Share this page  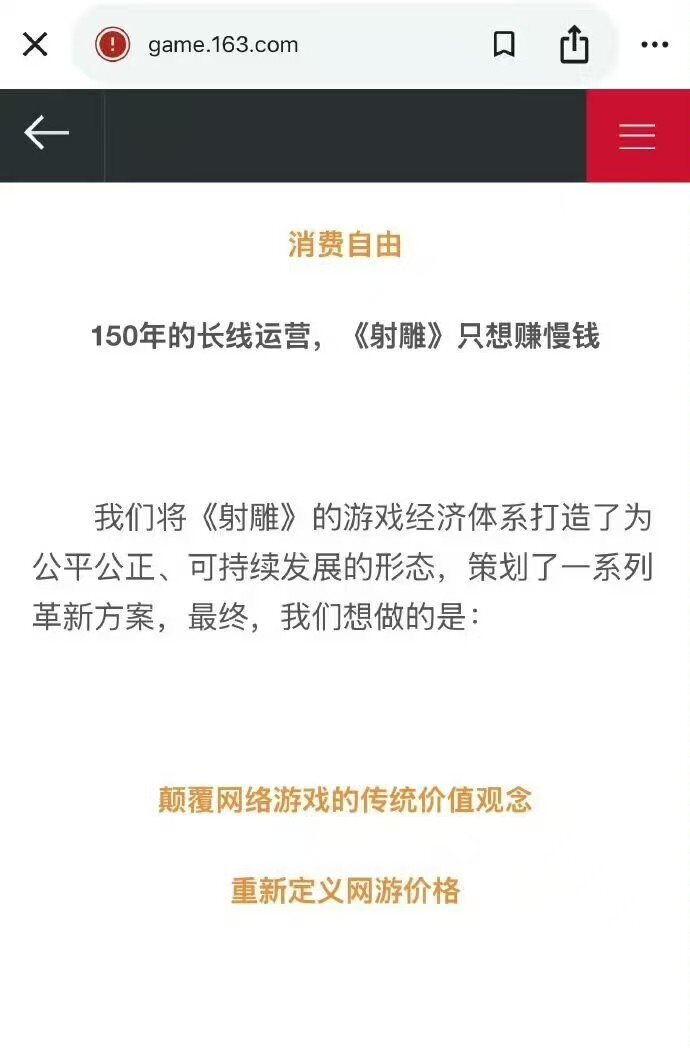coord(574,44)
